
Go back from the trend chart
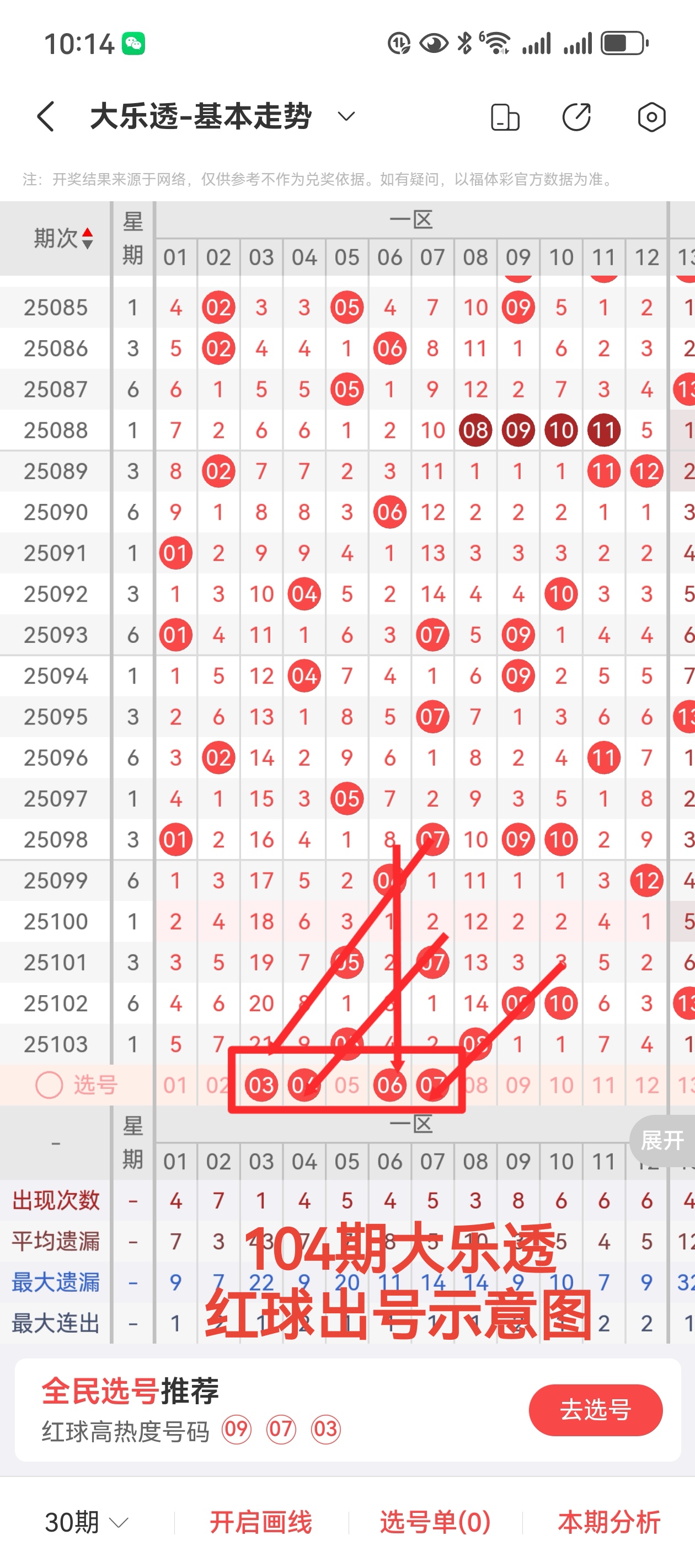click(46, 116)
